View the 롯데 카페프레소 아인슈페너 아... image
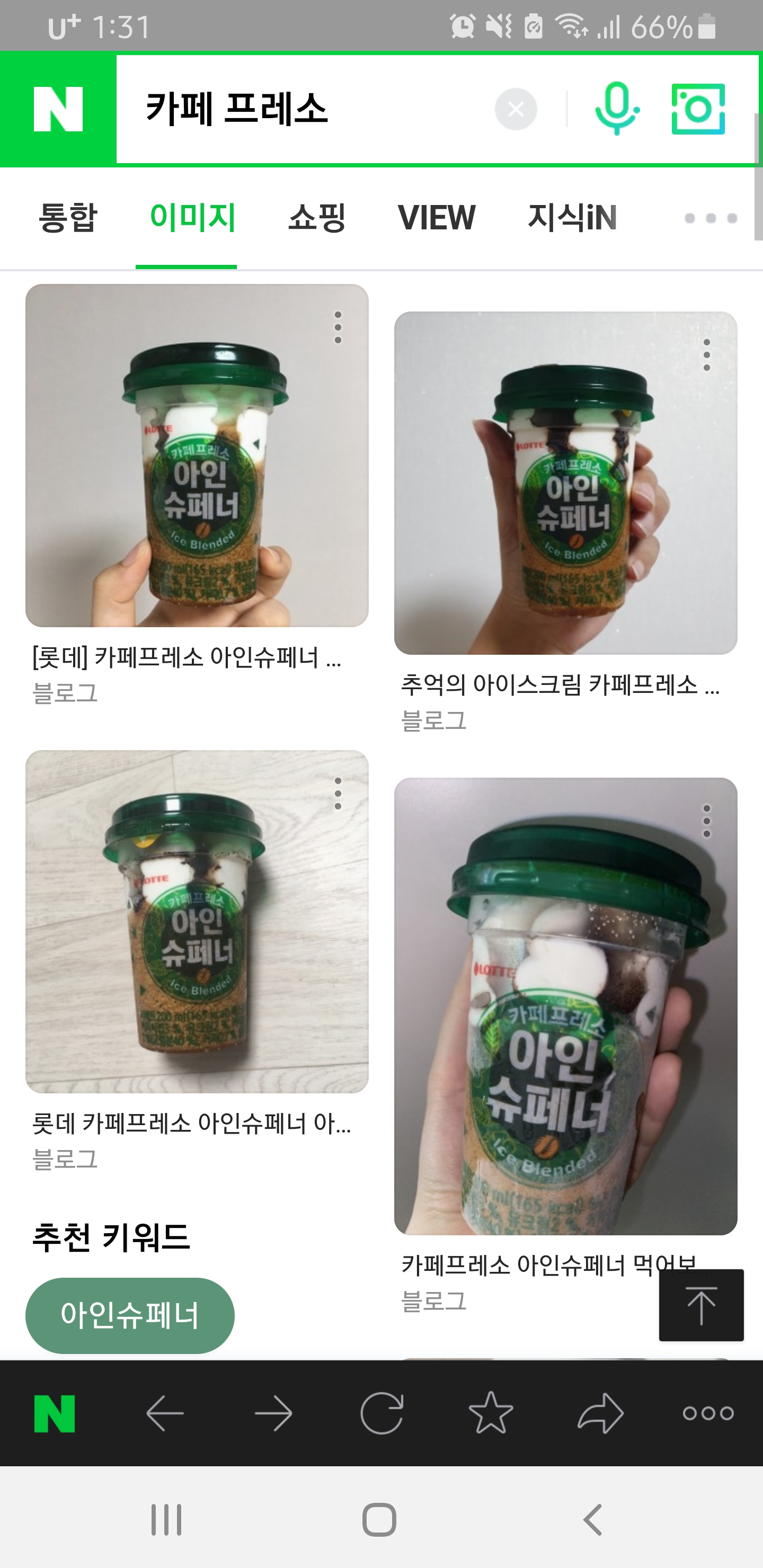This screenshot has height=1568, width=763. coord(197,921)
